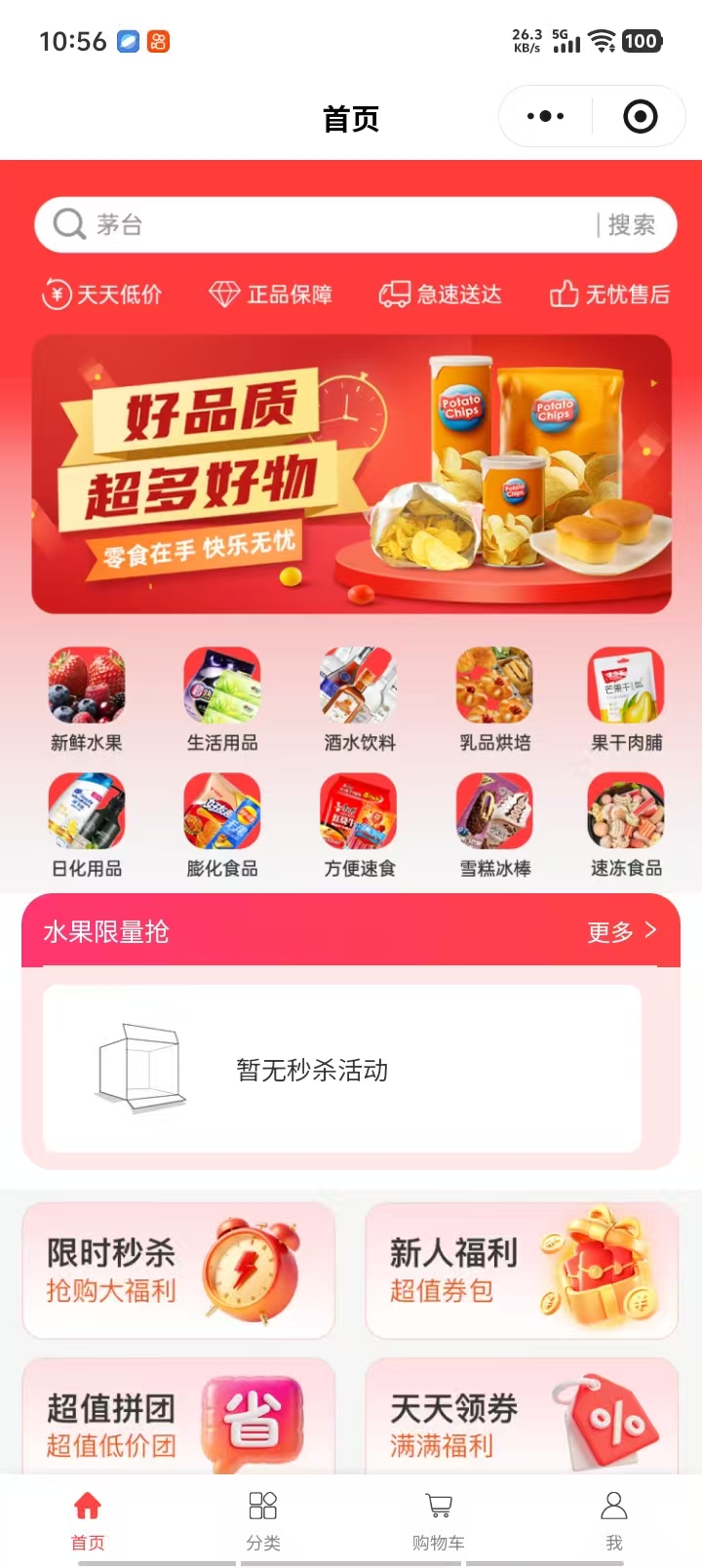Image resolution: width=702 pixels, height=1568 pixels.
Task: View 更多 in 水果限量抢
Action: click(621, 932)
